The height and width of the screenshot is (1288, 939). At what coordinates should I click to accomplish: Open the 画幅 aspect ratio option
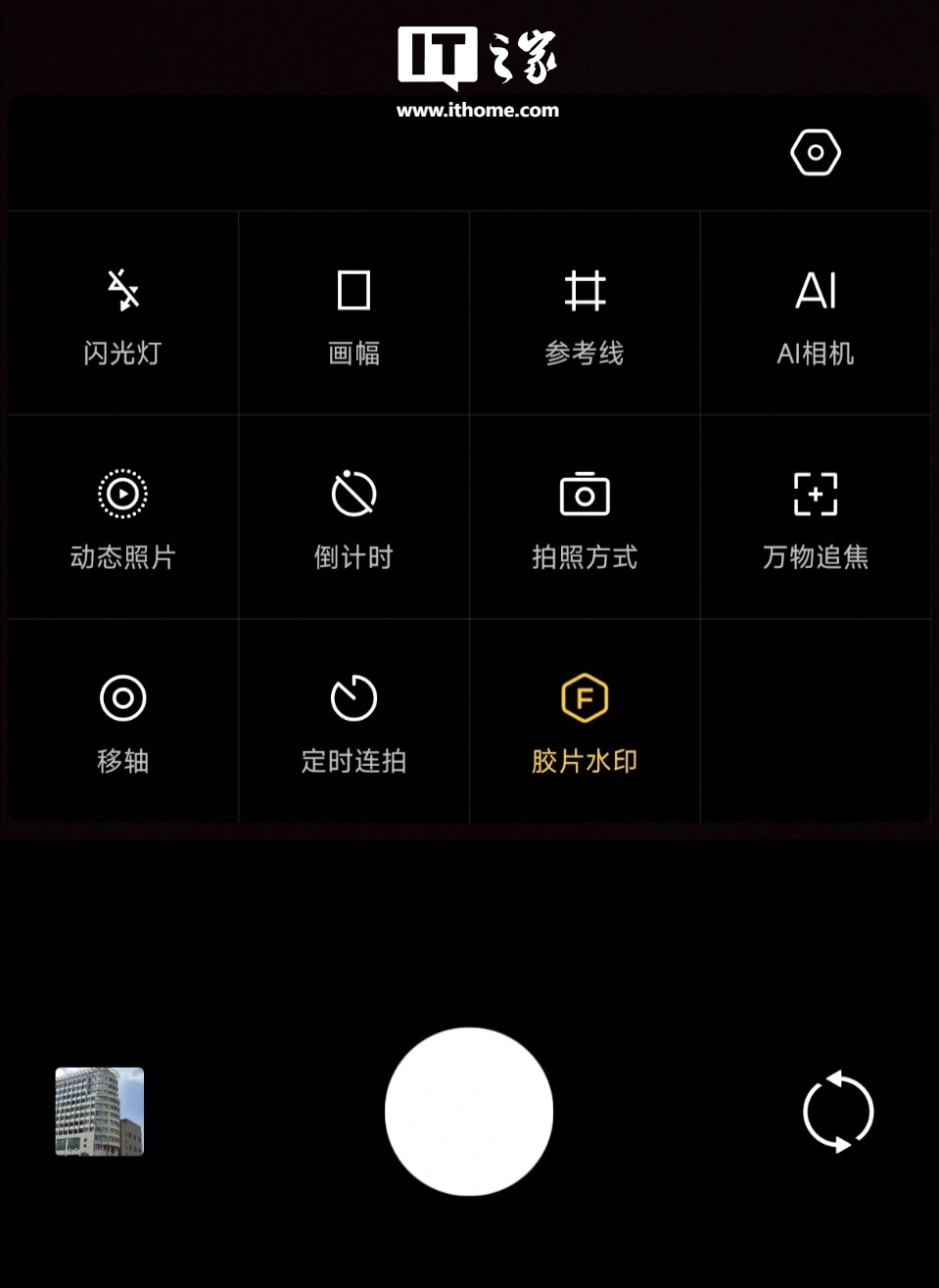pos(353,313)
